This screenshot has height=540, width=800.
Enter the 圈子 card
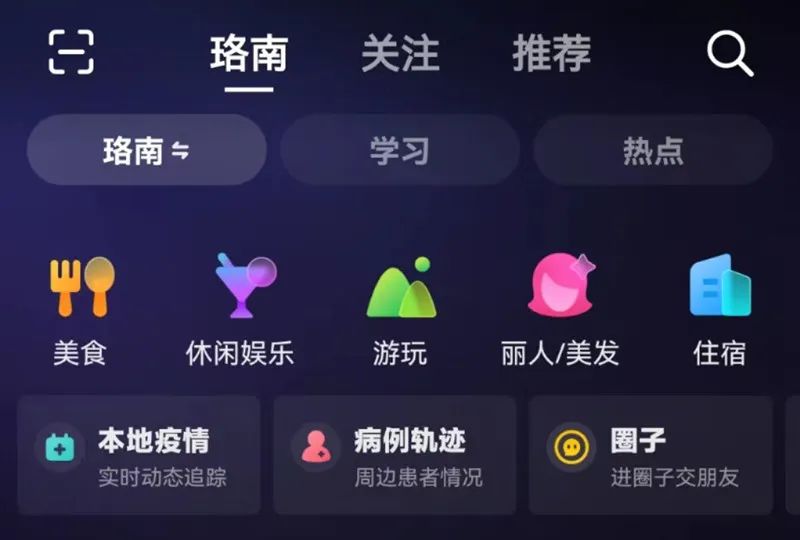650,455
